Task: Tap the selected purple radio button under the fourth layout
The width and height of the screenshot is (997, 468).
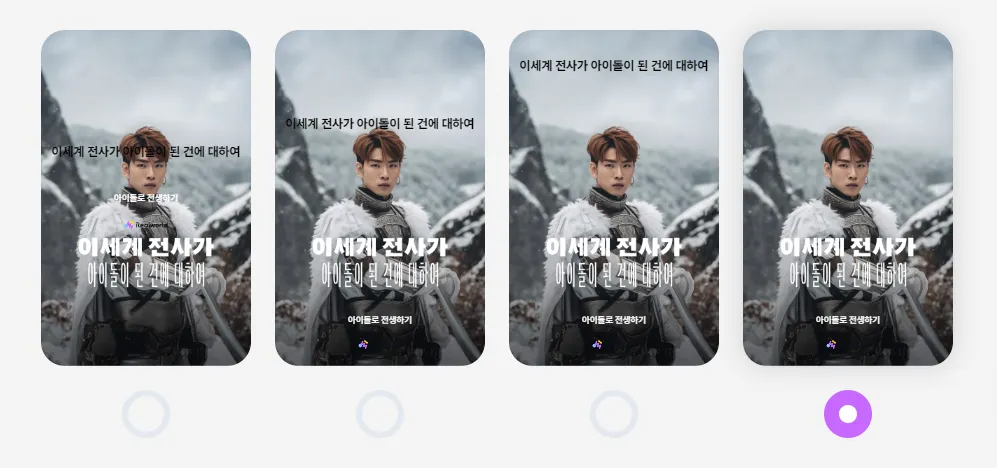Action: point(848,414)
